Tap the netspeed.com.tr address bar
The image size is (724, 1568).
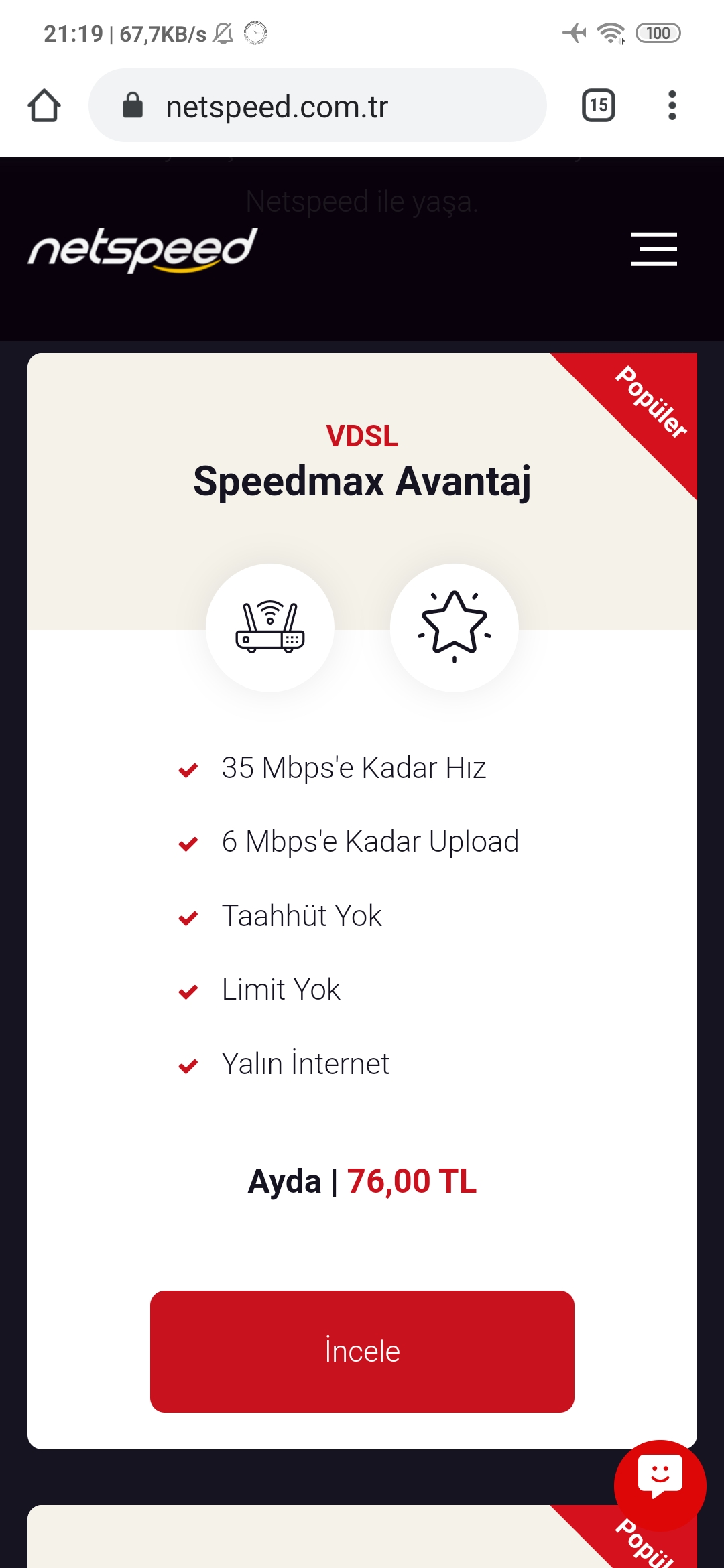point(318,106)
